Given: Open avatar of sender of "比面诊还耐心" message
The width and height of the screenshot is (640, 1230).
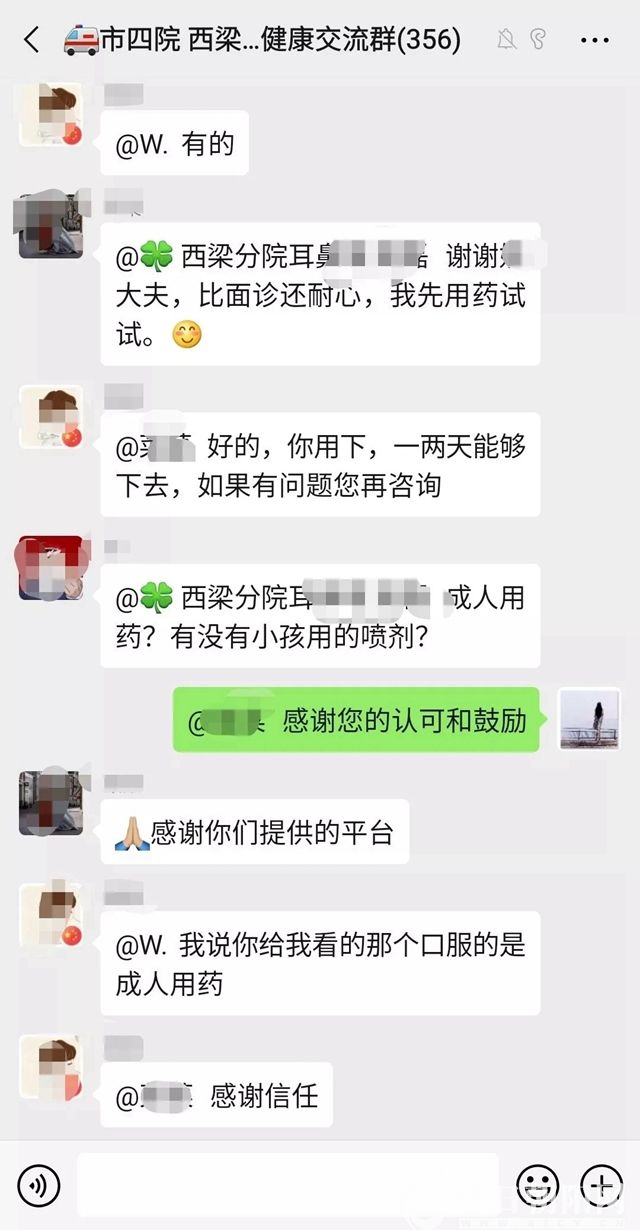Looking at the screenshot, I should pos(51,226).
